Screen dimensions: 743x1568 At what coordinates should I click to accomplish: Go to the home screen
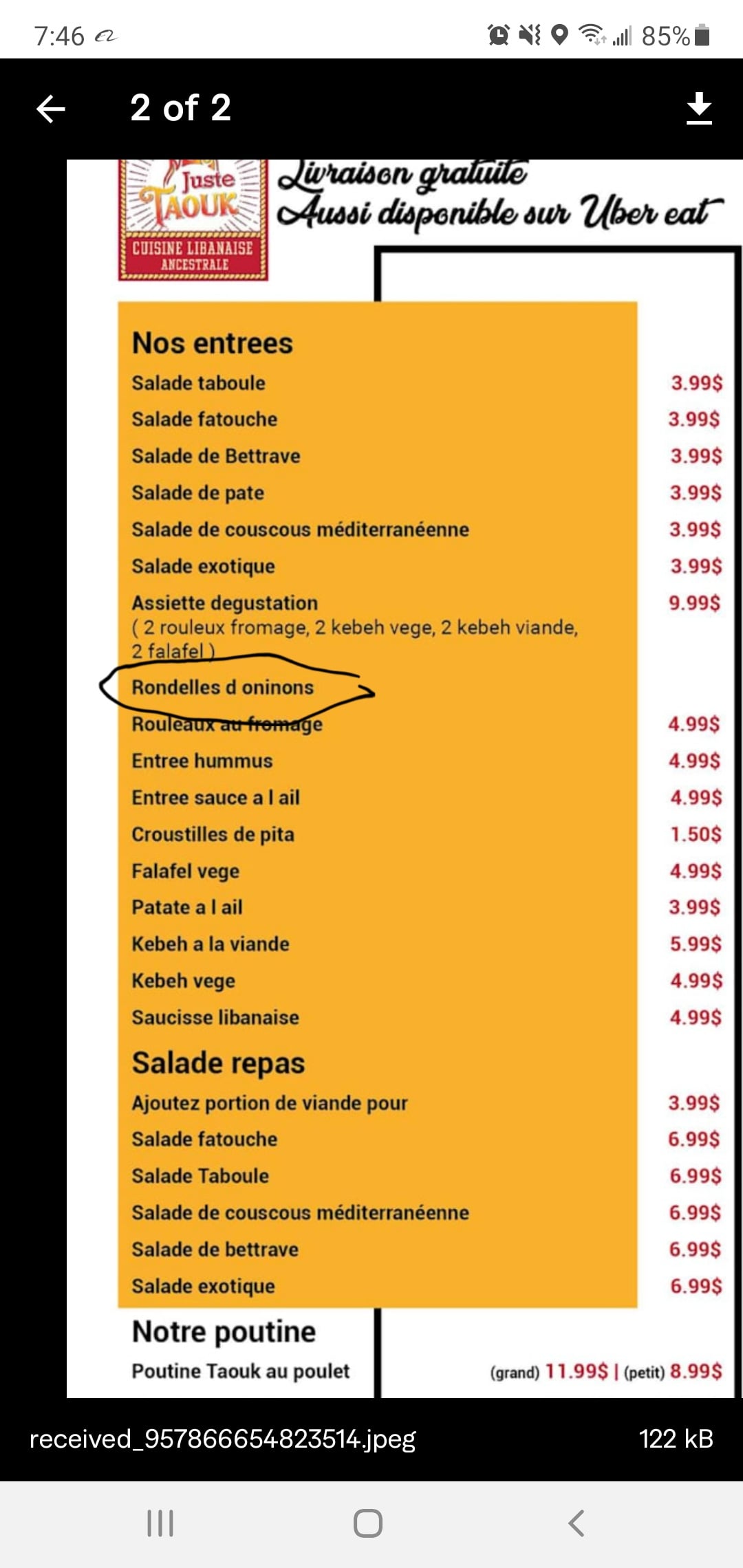click(368, 1523)
